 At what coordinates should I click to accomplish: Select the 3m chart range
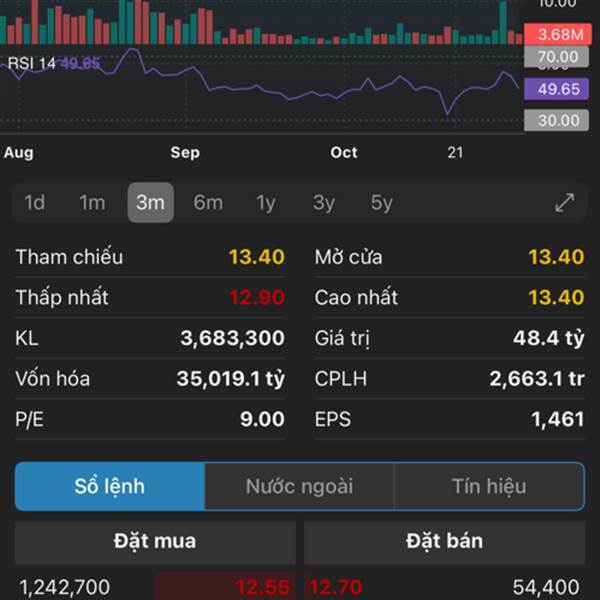tap(150, 203)
